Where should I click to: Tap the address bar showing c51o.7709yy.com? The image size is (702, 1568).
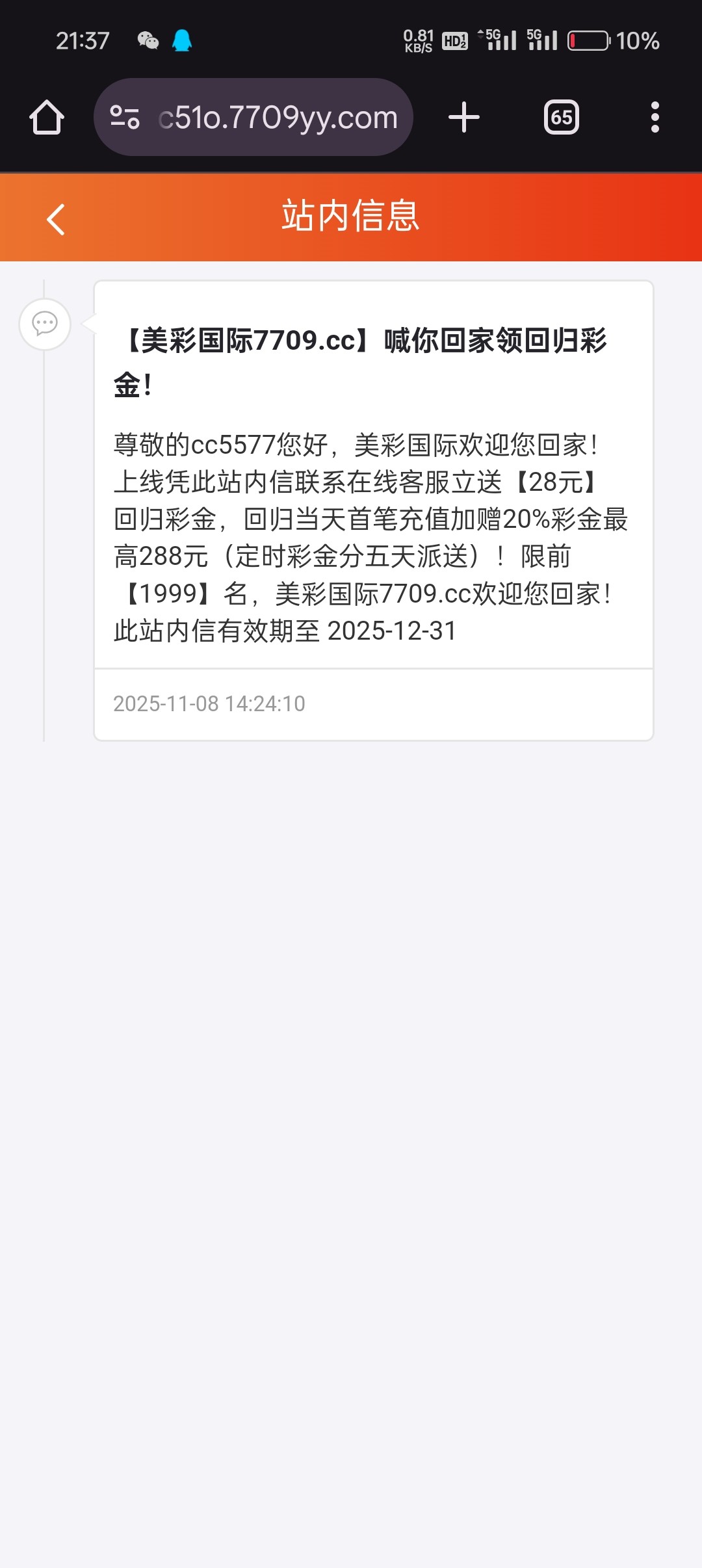[278, 118]
